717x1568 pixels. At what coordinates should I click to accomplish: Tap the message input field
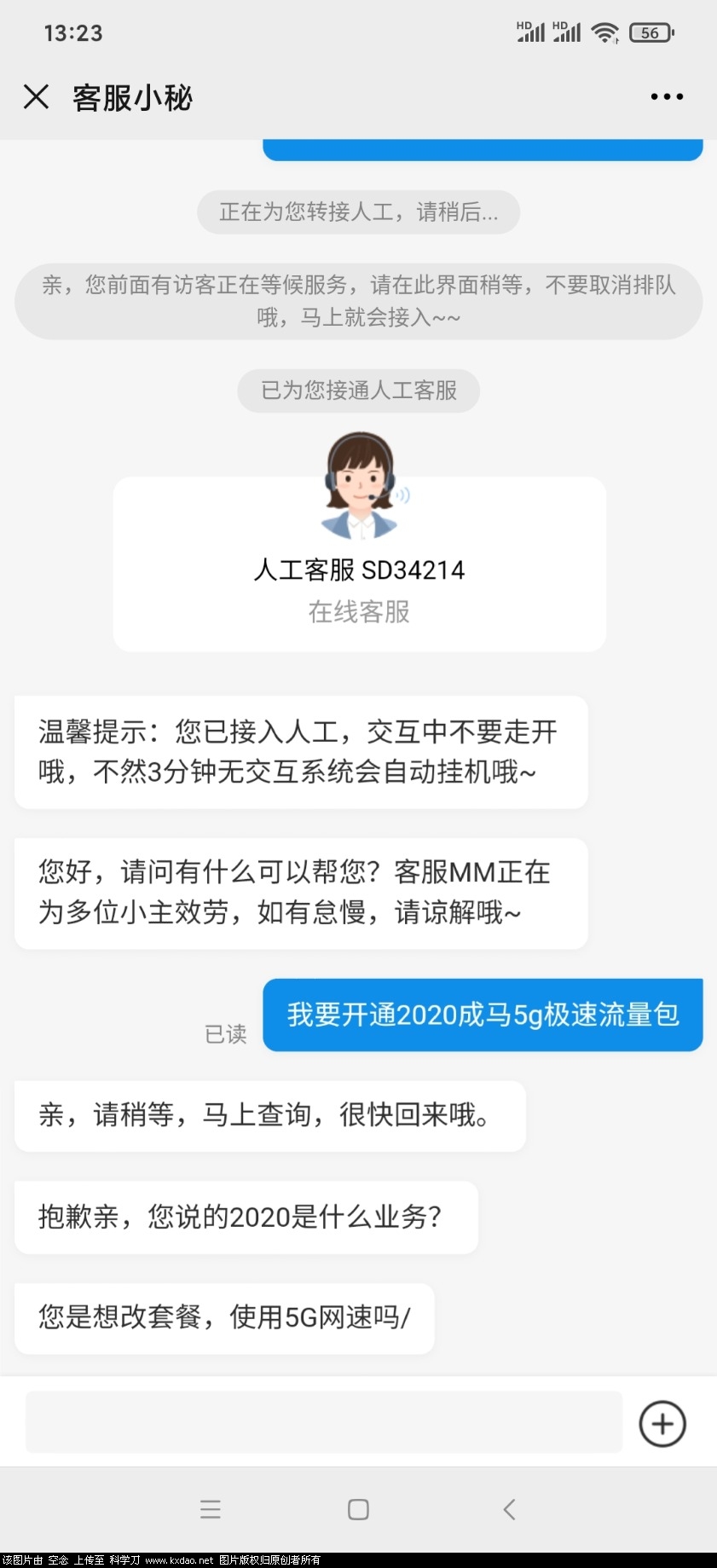click(324, 1422)
